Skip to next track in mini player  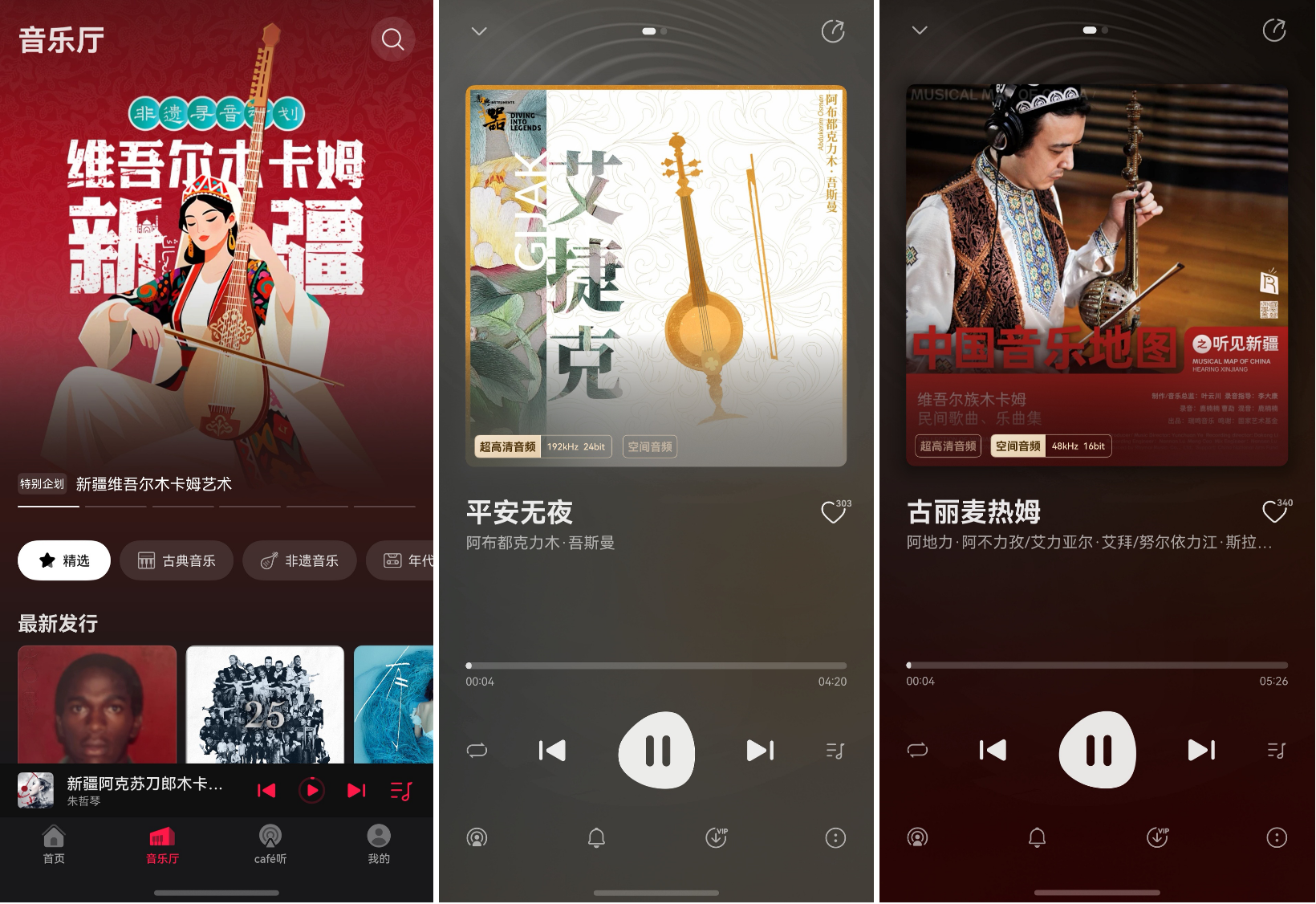coord(356,791)
